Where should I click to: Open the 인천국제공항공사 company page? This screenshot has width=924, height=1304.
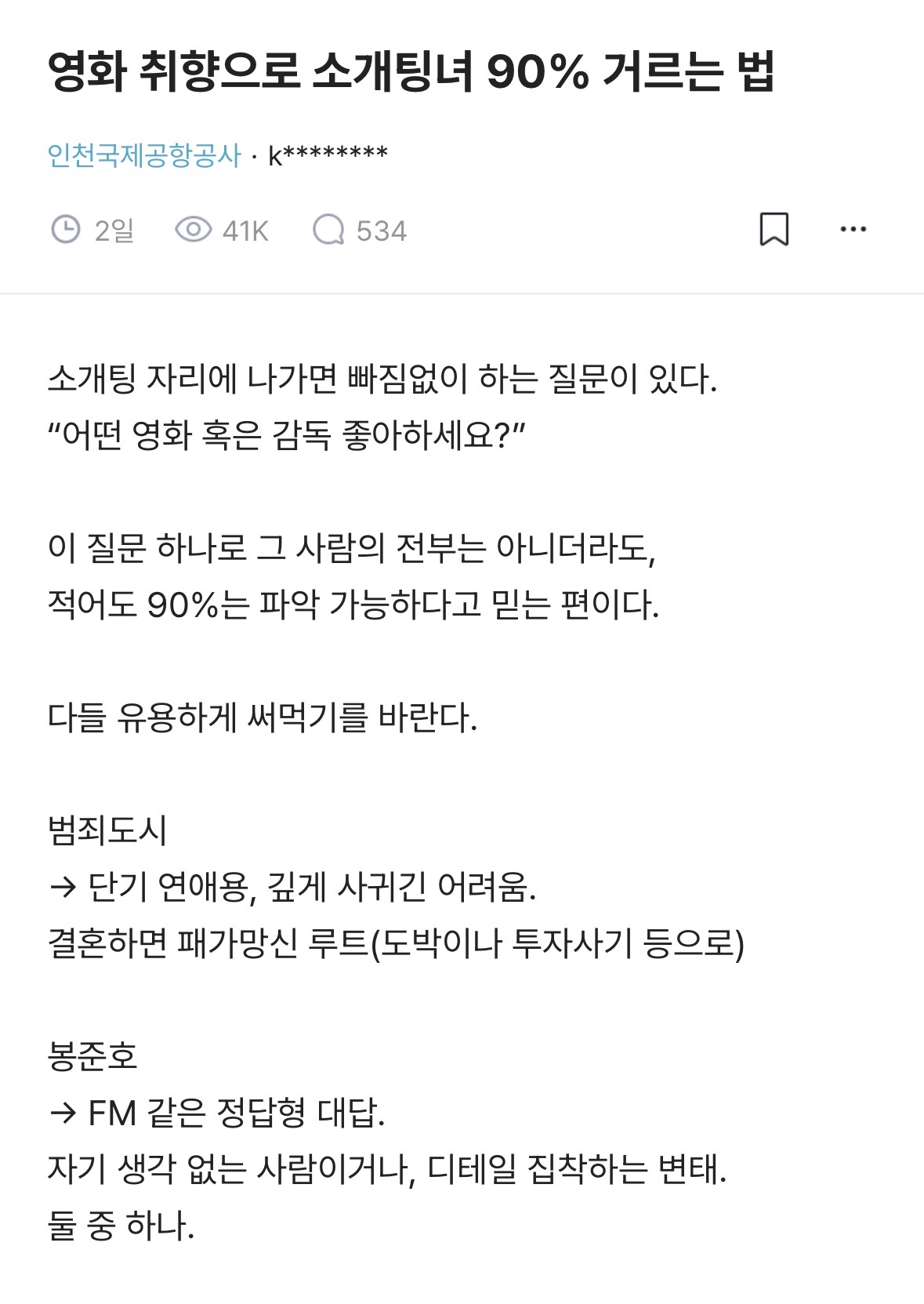(144, 154)
